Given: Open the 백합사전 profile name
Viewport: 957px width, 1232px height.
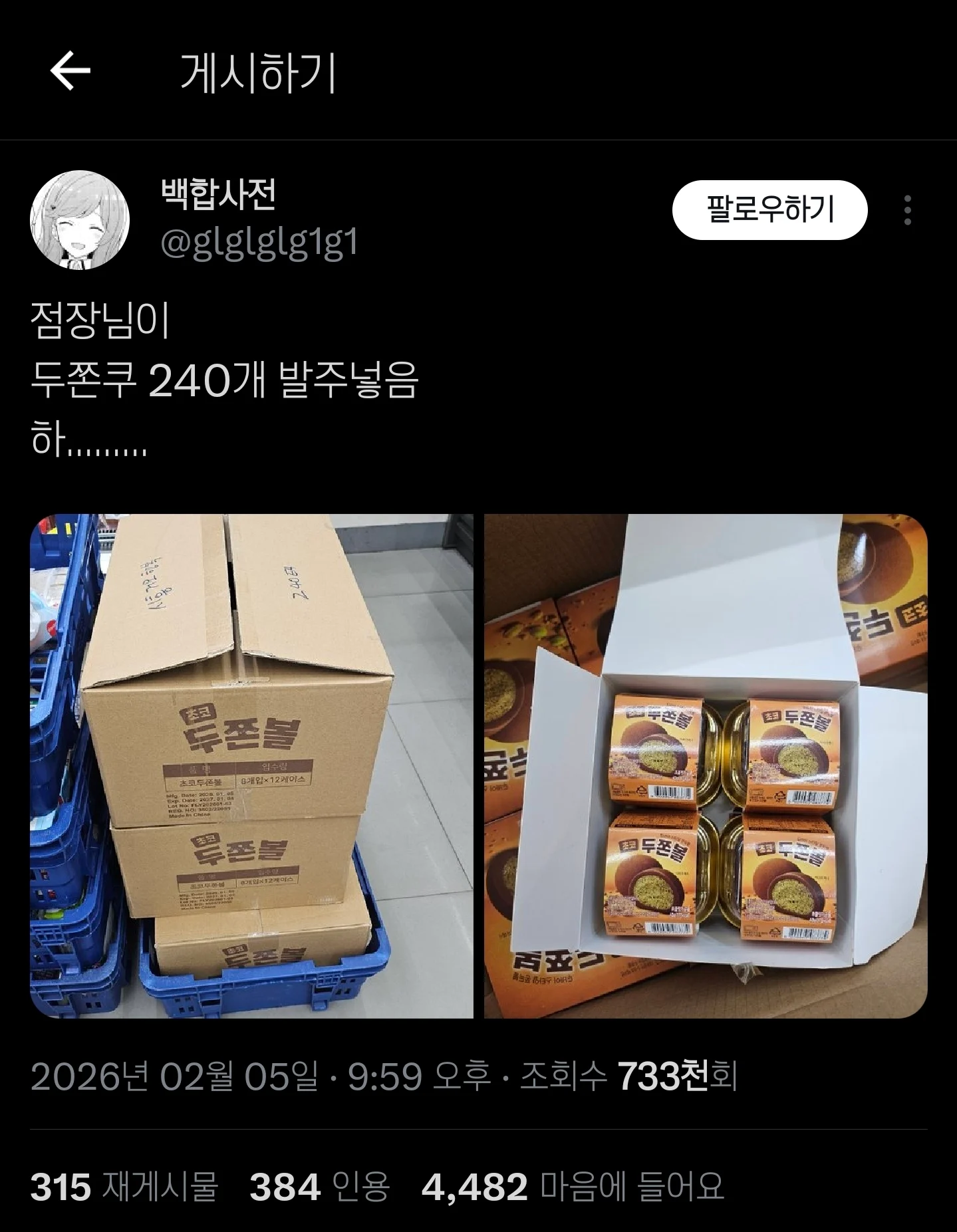Looking at the screenshot, I should 218,195.
